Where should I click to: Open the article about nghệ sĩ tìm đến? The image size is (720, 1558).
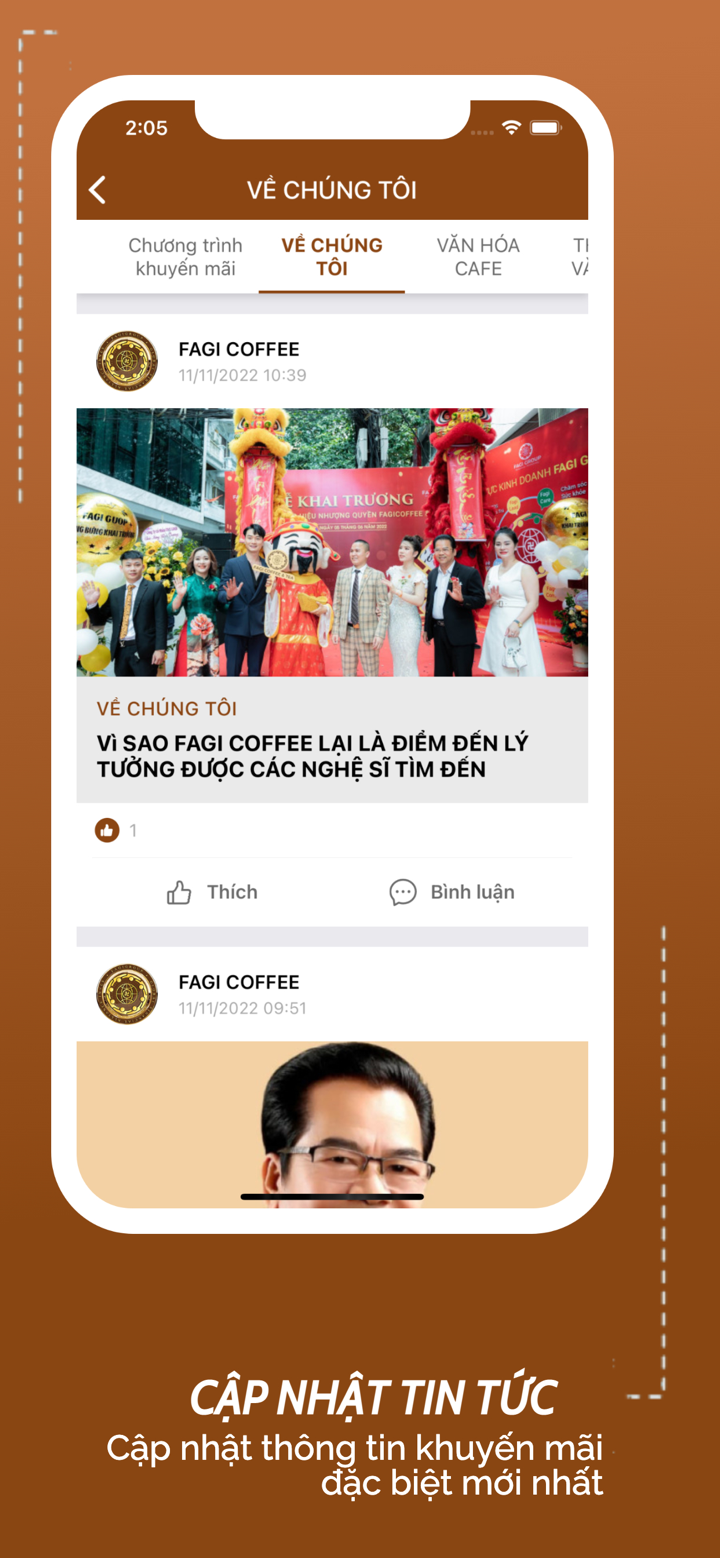pyautogui.click(x=332, y=756)
